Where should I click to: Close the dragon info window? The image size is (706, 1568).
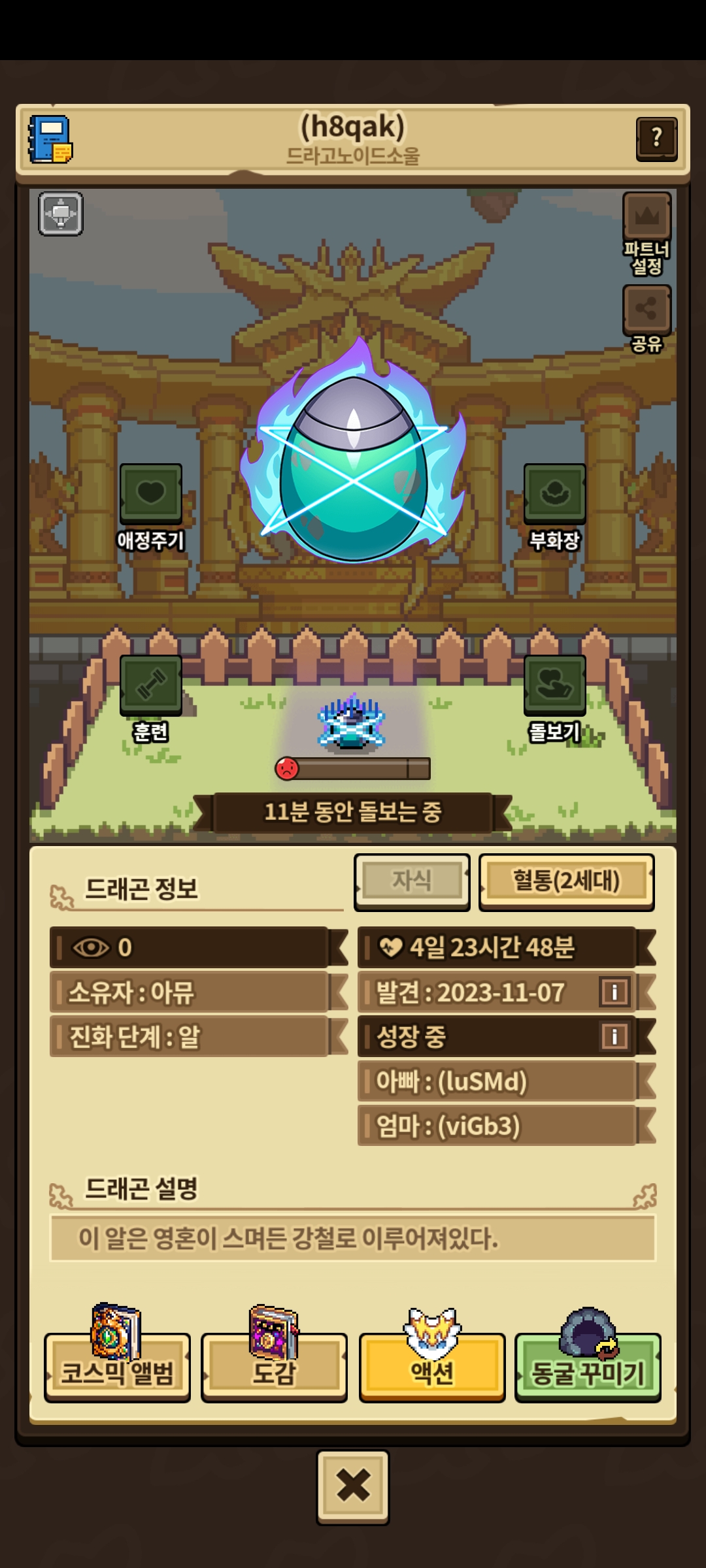click(353, 1488)
